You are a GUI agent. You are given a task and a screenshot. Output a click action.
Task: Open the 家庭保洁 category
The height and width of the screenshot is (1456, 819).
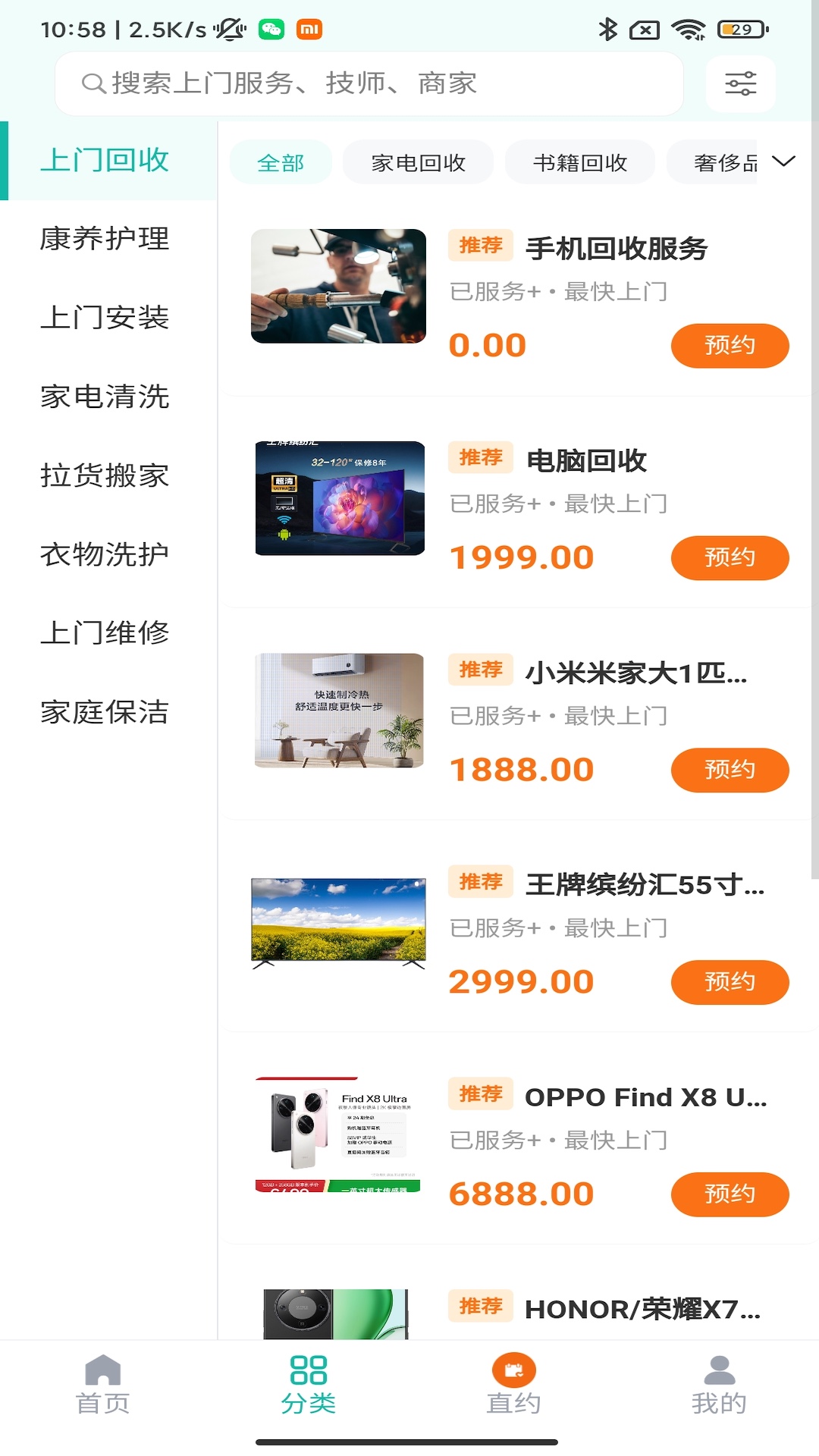pos(105,712)
